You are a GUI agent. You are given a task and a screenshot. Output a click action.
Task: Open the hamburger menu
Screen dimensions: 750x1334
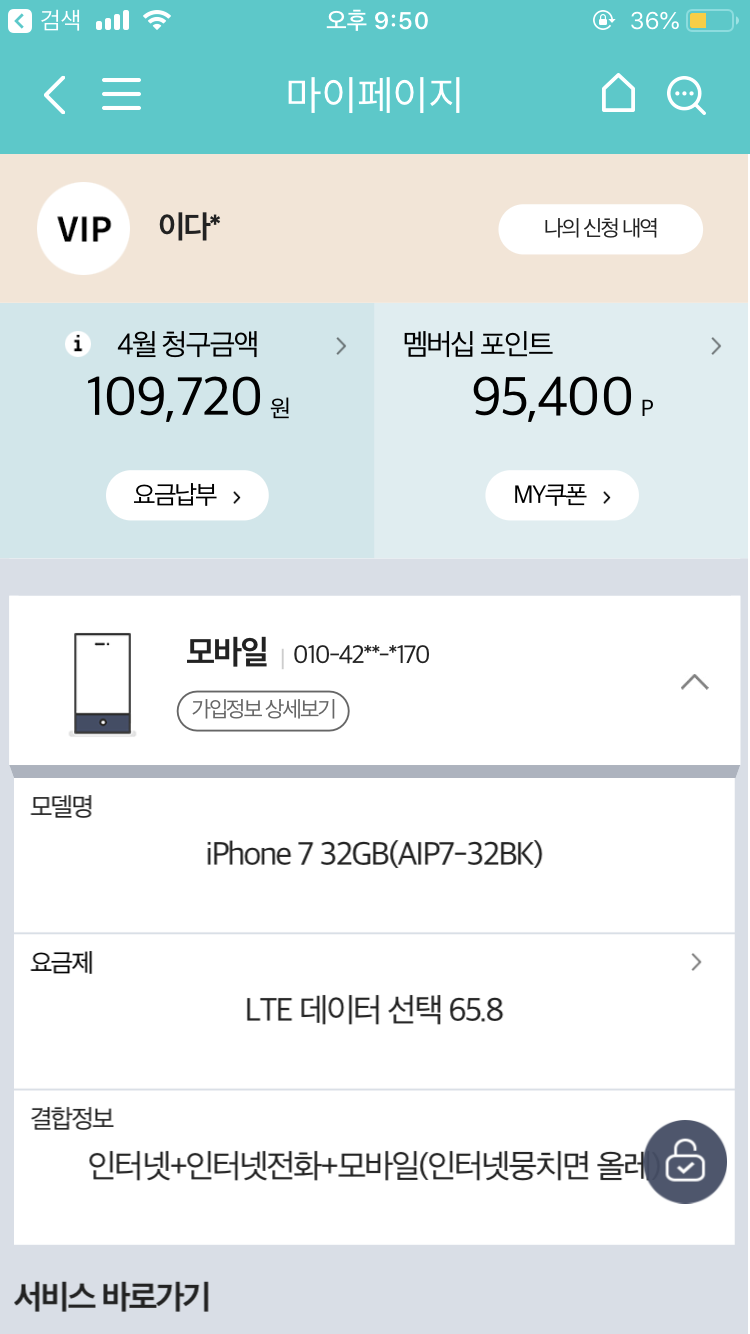[122, 95]
